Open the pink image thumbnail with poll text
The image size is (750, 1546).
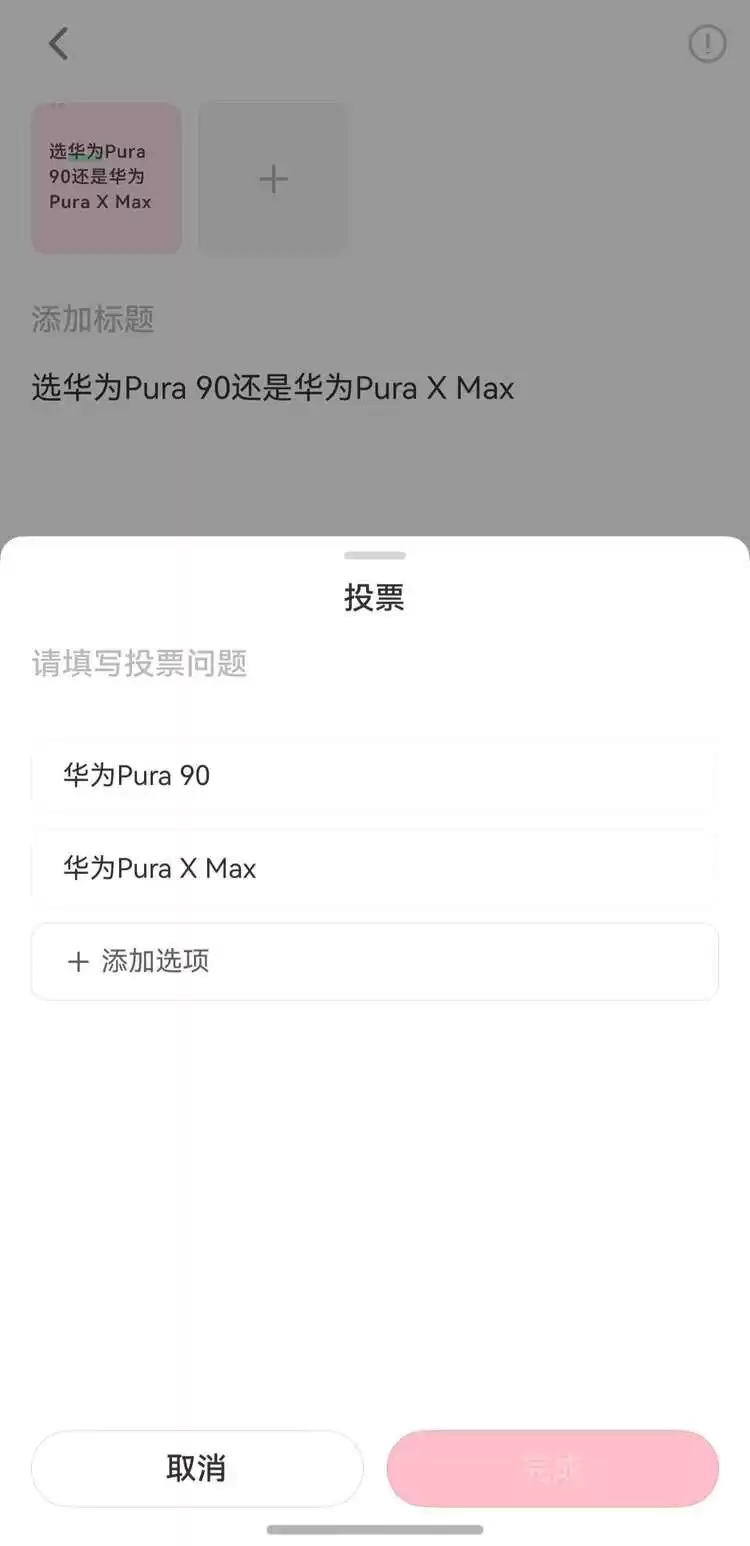point(106,178)
